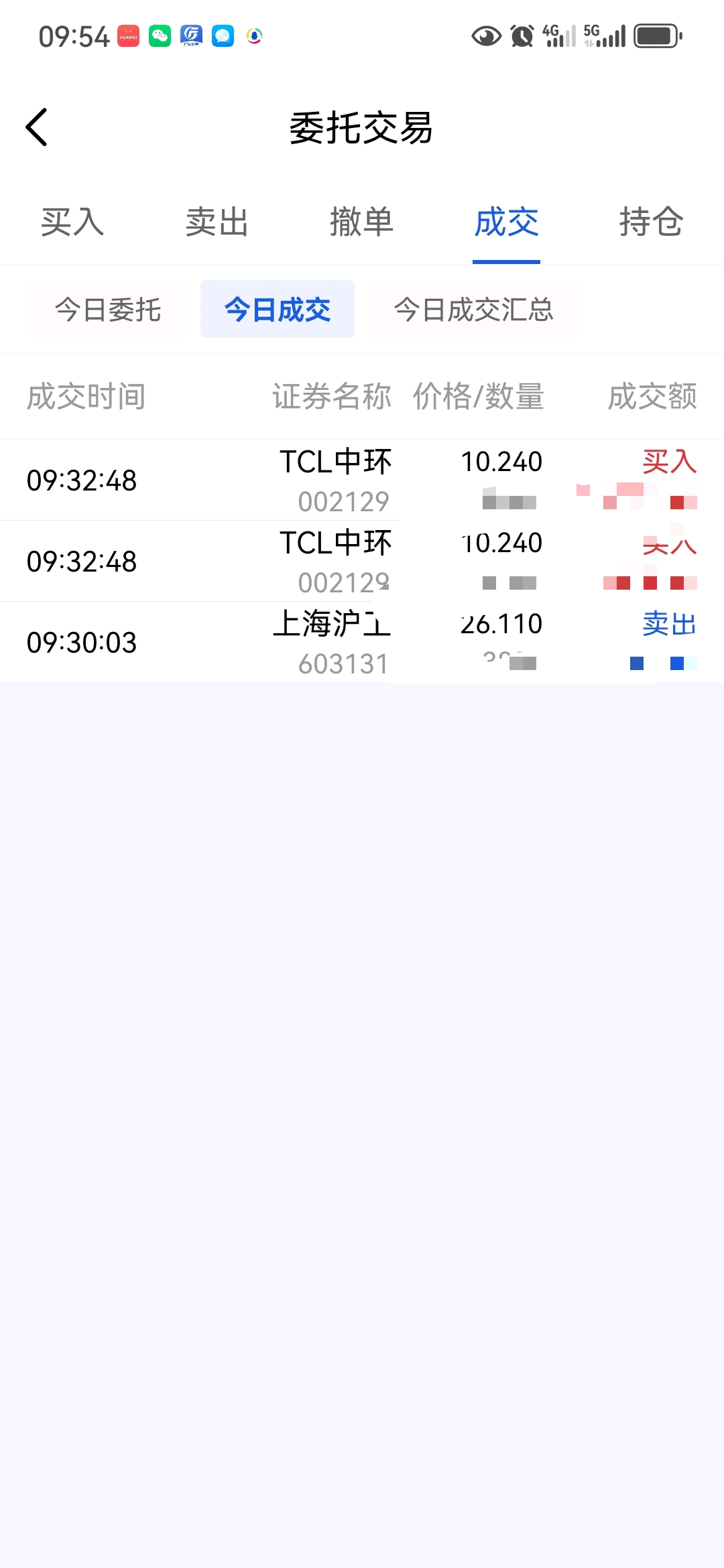
Task: View 今日成交汇总 summary
Action: tap(474, 310)
